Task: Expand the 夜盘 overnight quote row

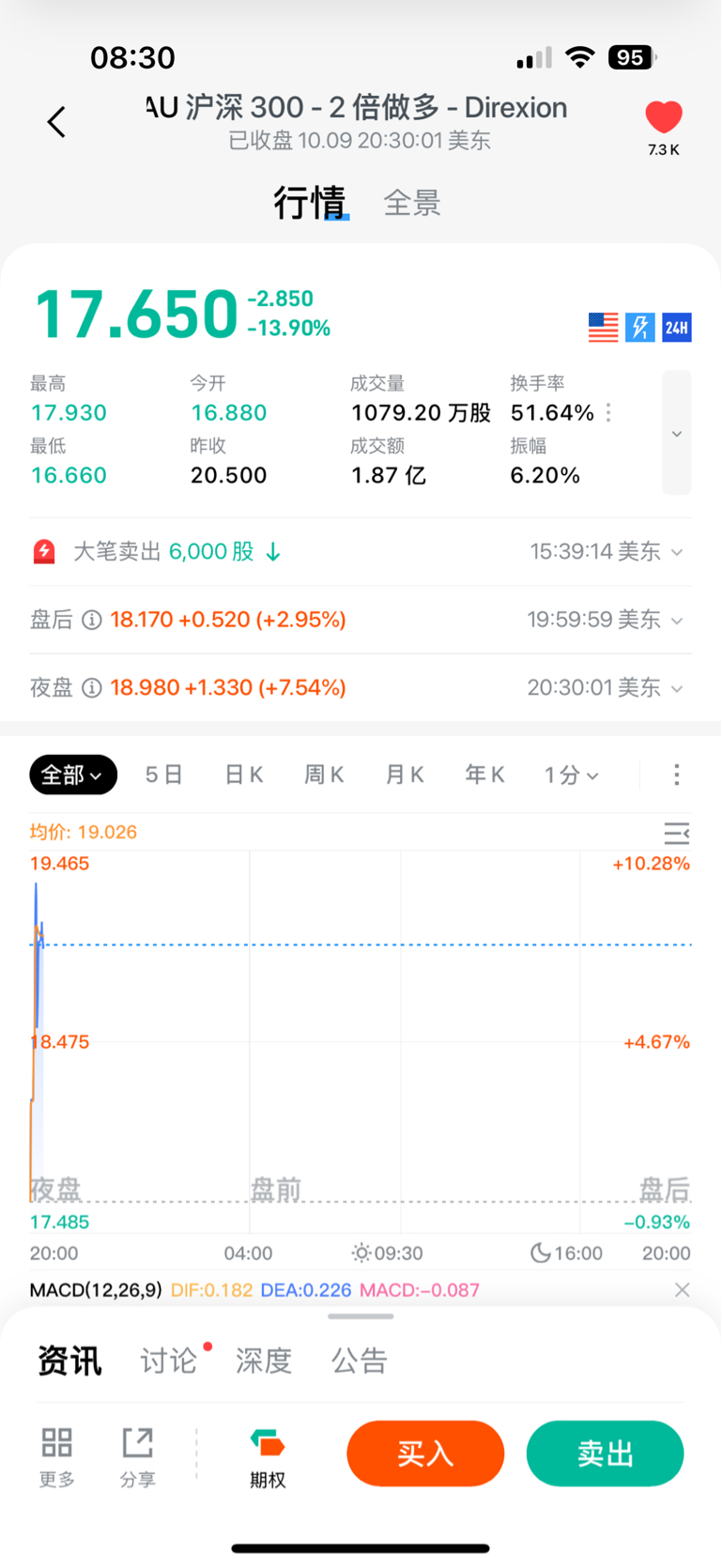Action: click(361, 687)
